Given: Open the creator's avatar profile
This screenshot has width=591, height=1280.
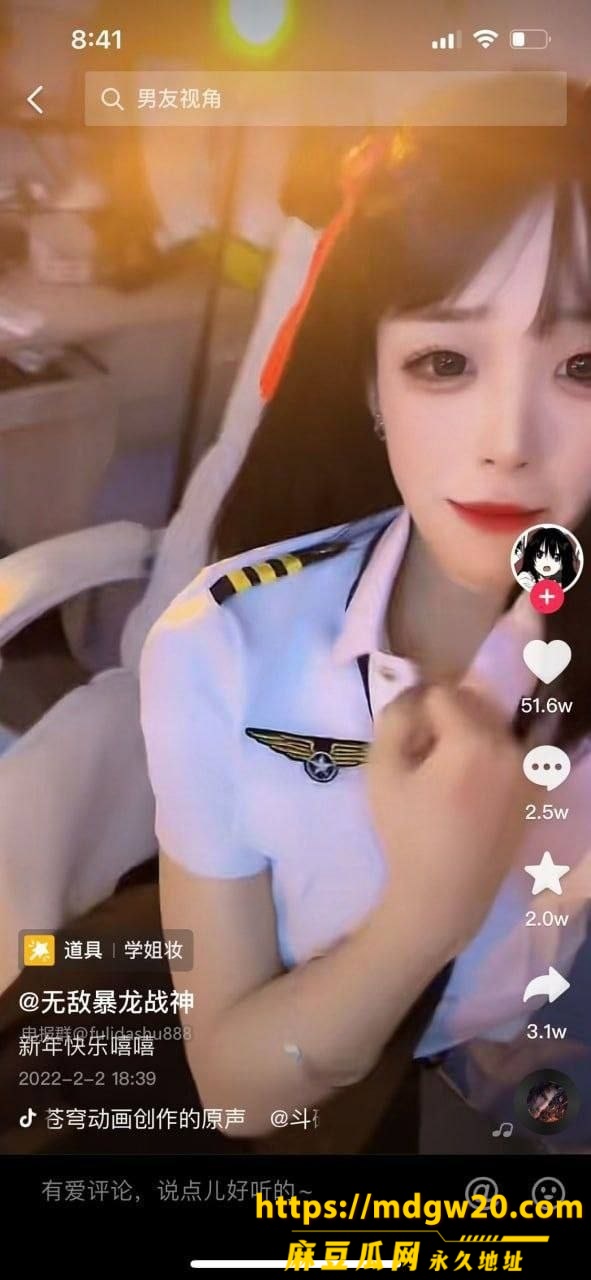Looking at the screenshot, I should pos(546,557).
